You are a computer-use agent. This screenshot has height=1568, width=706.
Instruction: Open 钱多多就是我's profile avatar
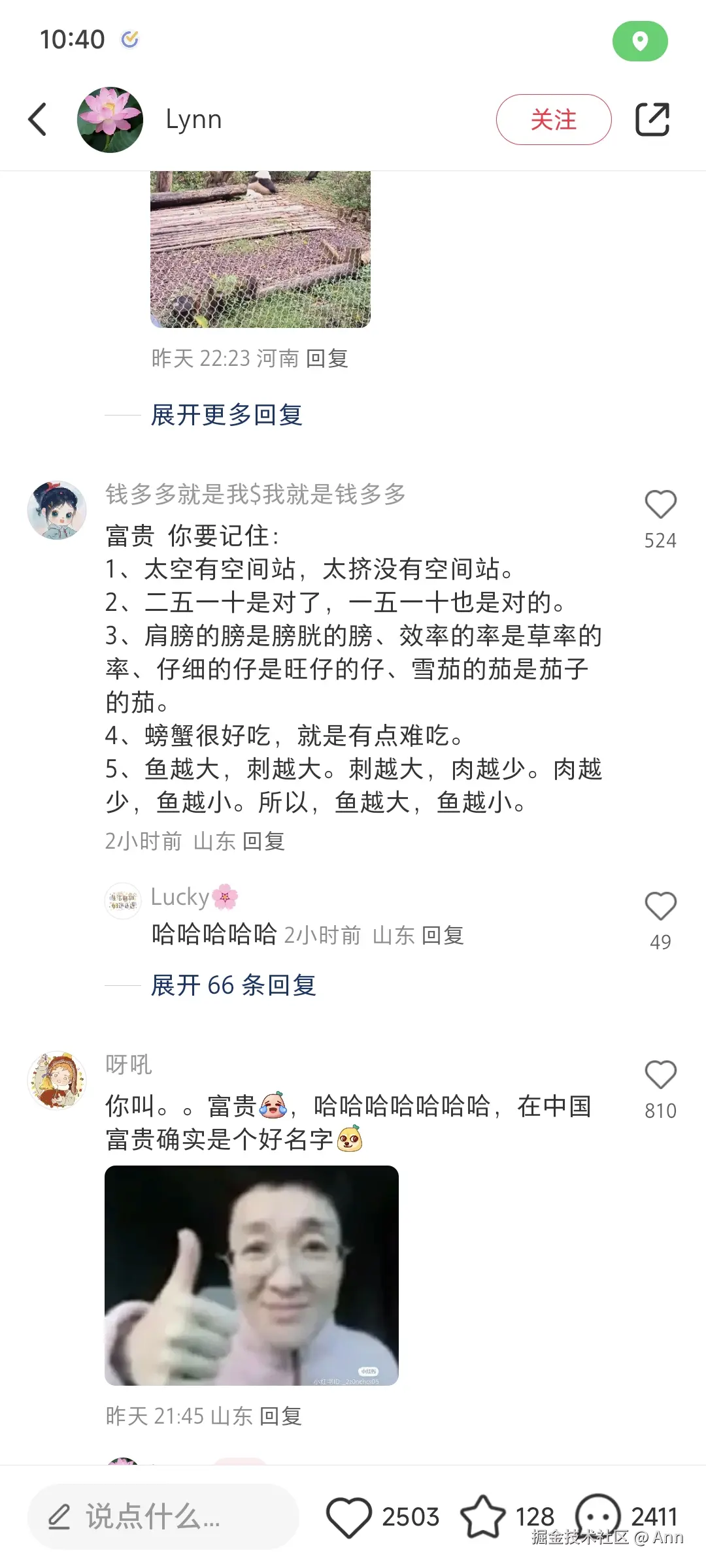pos(57,510)
